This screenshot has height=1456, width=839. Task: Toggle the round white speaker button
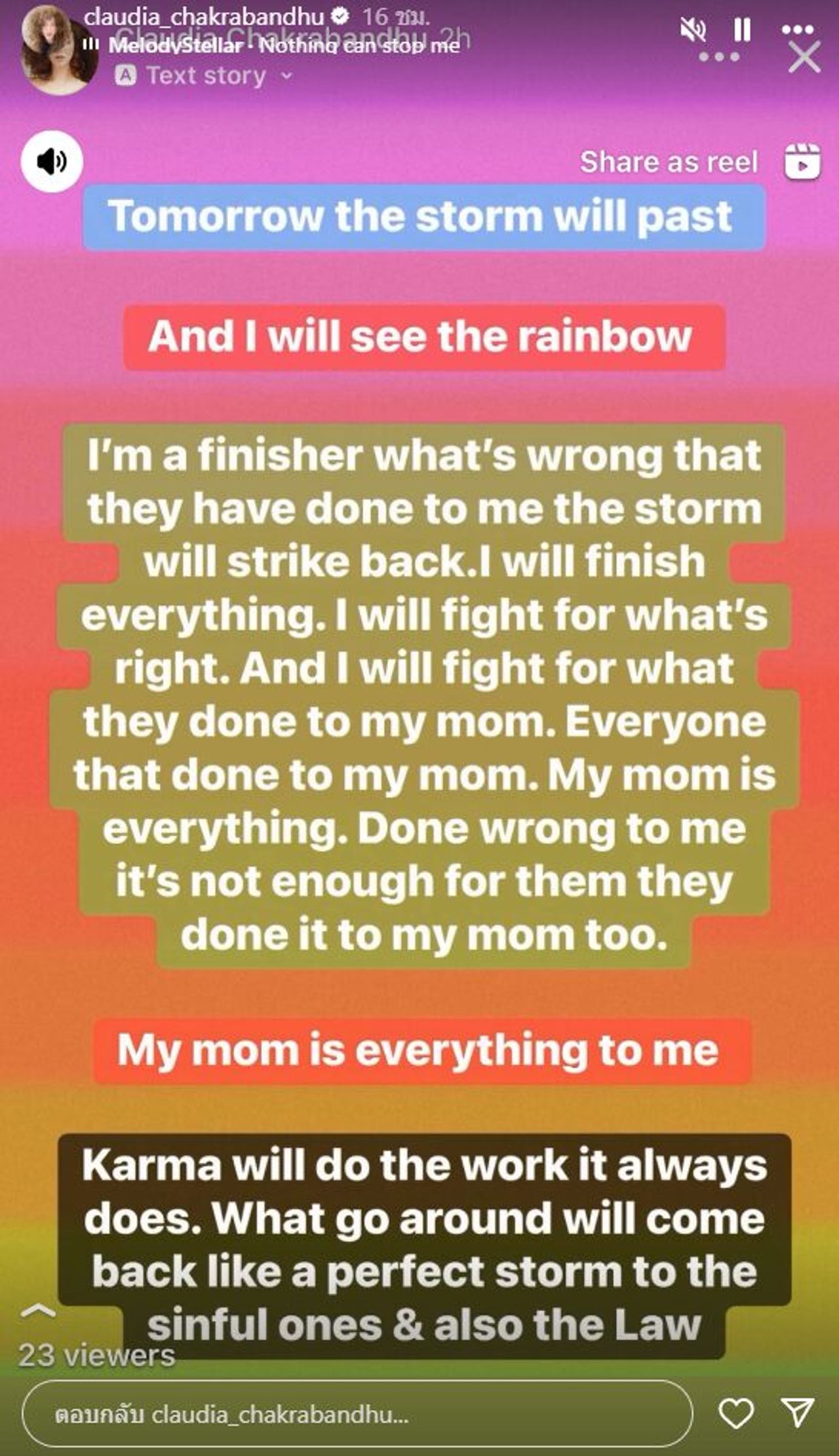click(52, 161)
